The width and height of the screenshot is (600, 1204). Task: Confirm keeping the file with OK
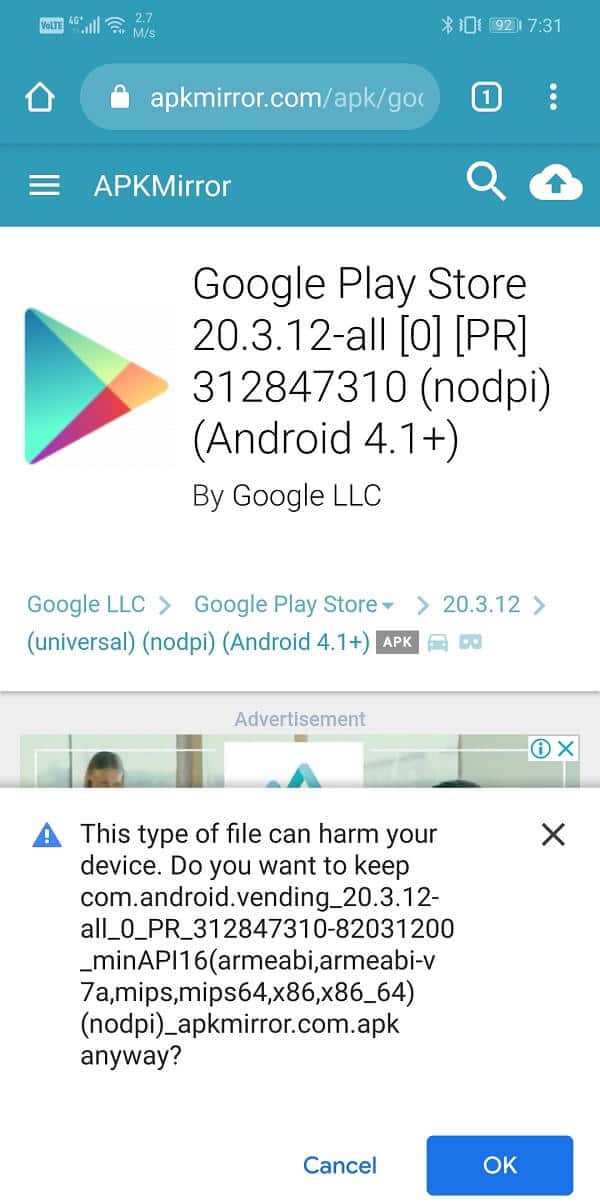(499, 1165)
